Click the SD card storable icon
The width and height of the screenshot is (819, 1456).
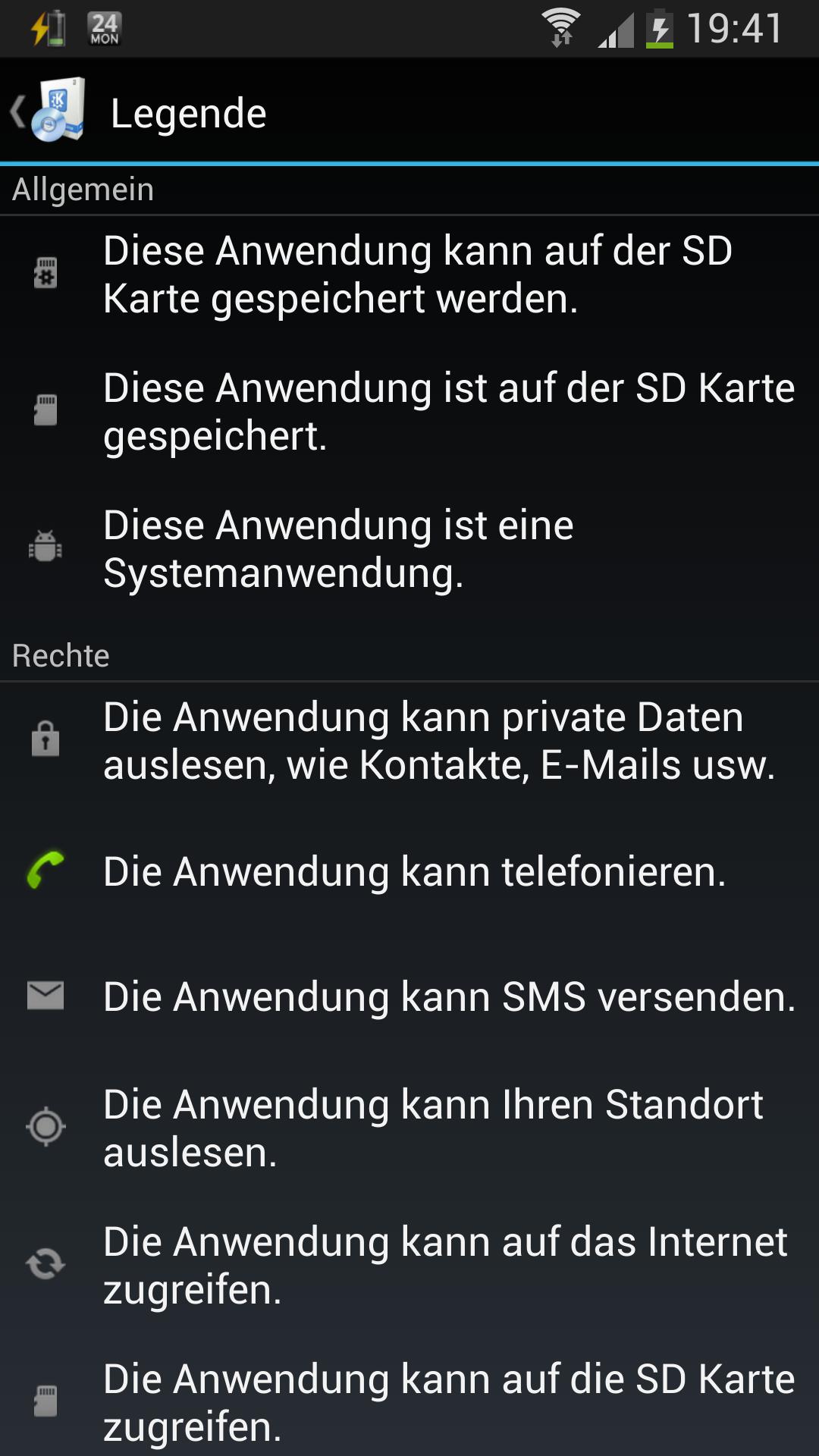pyautogui.click(x=45, y=271)
